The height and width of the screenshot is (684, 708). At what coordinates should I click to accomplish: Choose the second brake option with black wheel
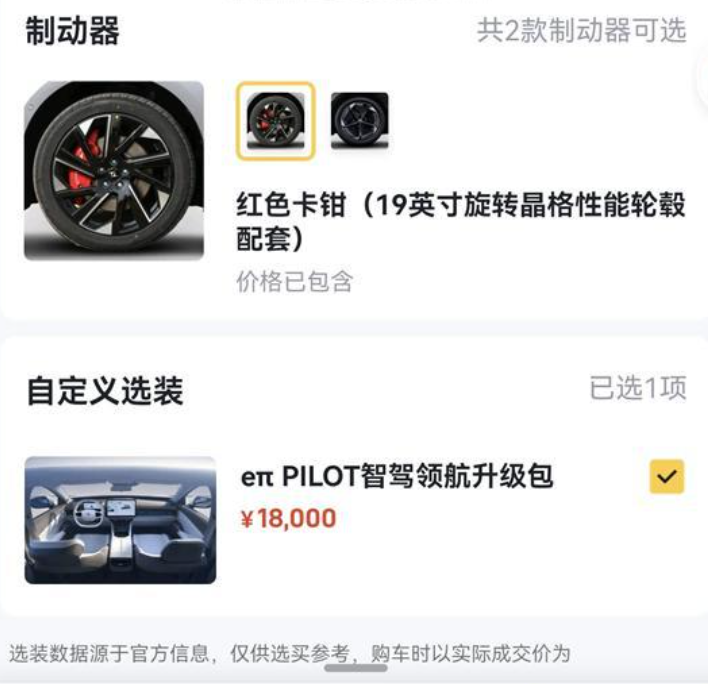(x=359, y=121)
